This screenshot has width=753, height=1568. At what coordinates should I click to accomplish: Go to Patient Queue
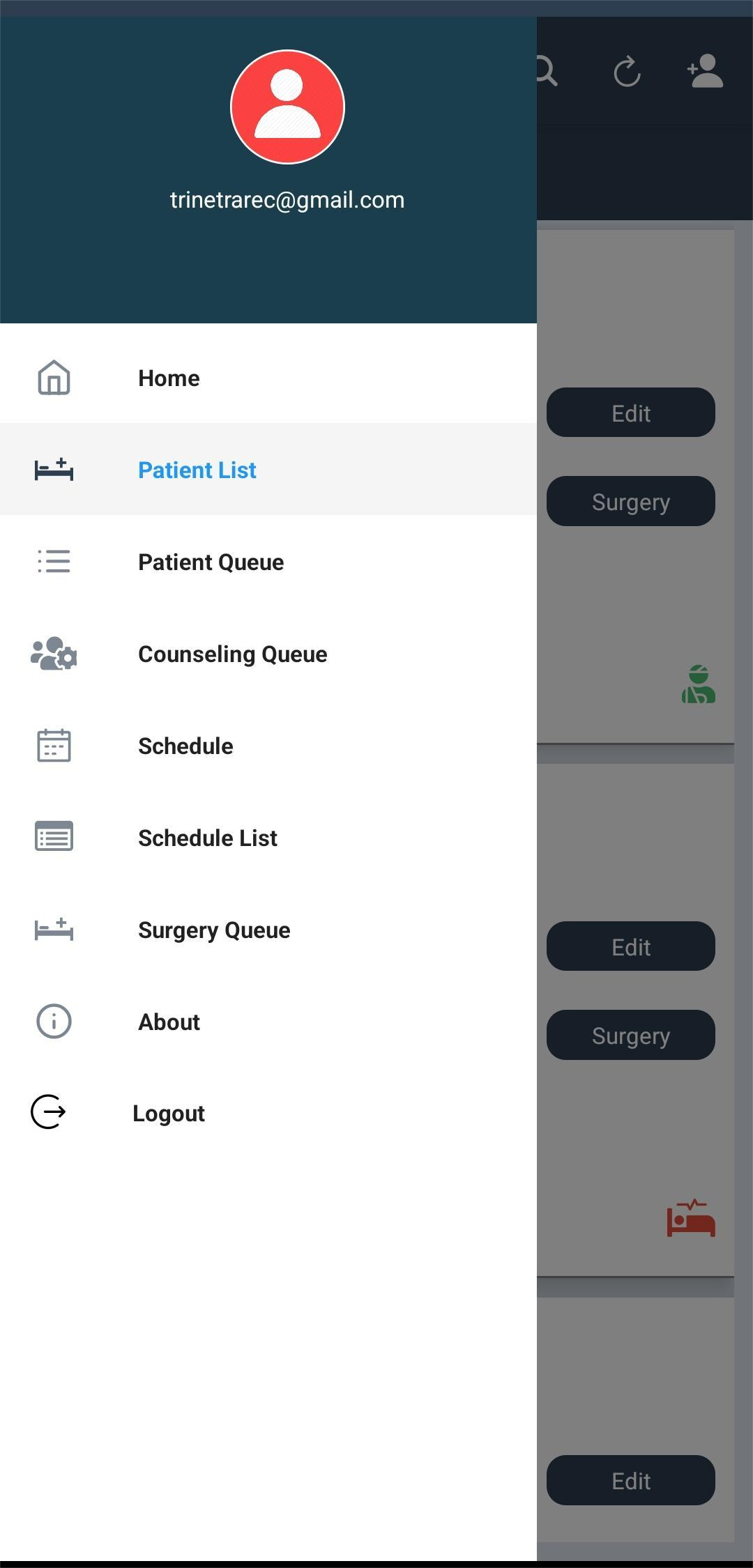(211, 562)
